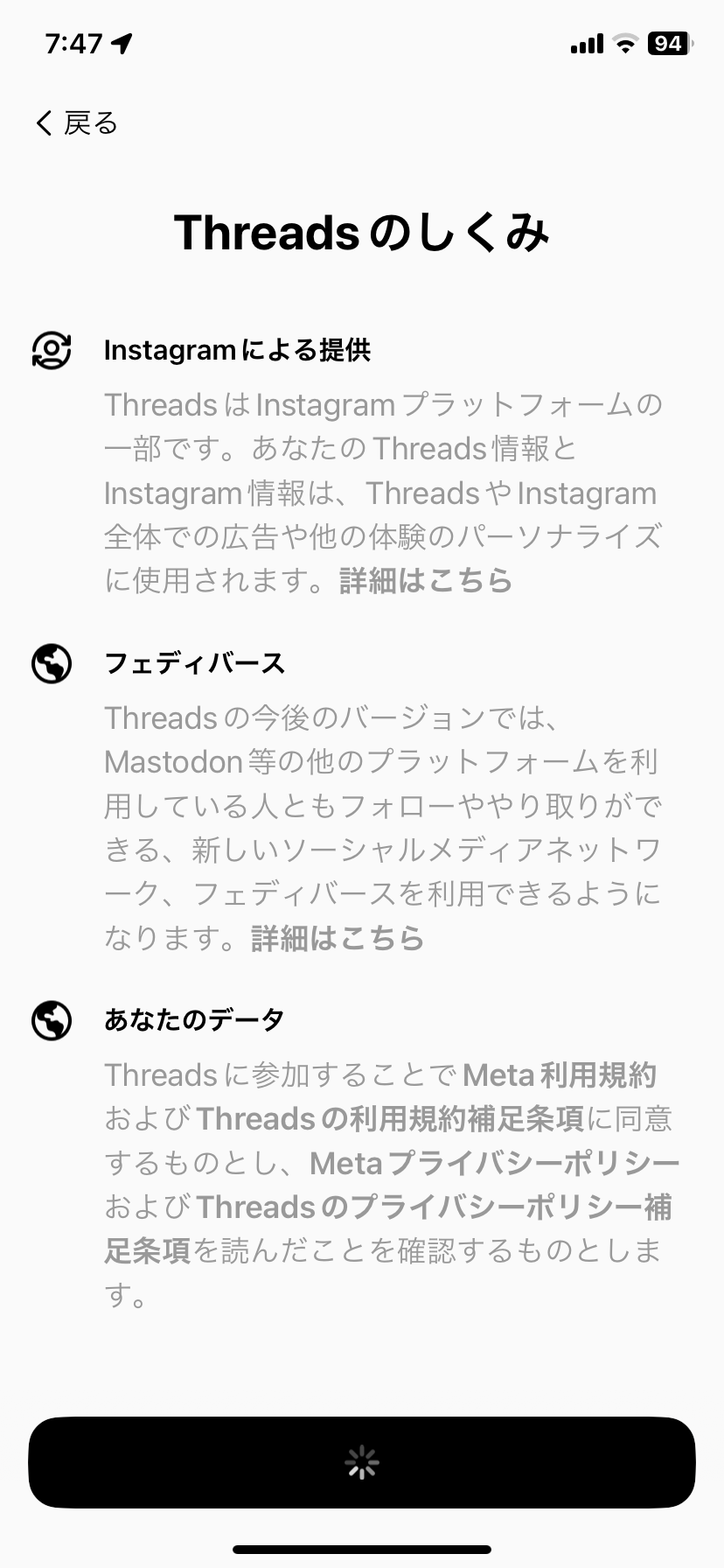
Task: Open the Threadsの利用規約補足条項 link
Action: coord(390,1118)
